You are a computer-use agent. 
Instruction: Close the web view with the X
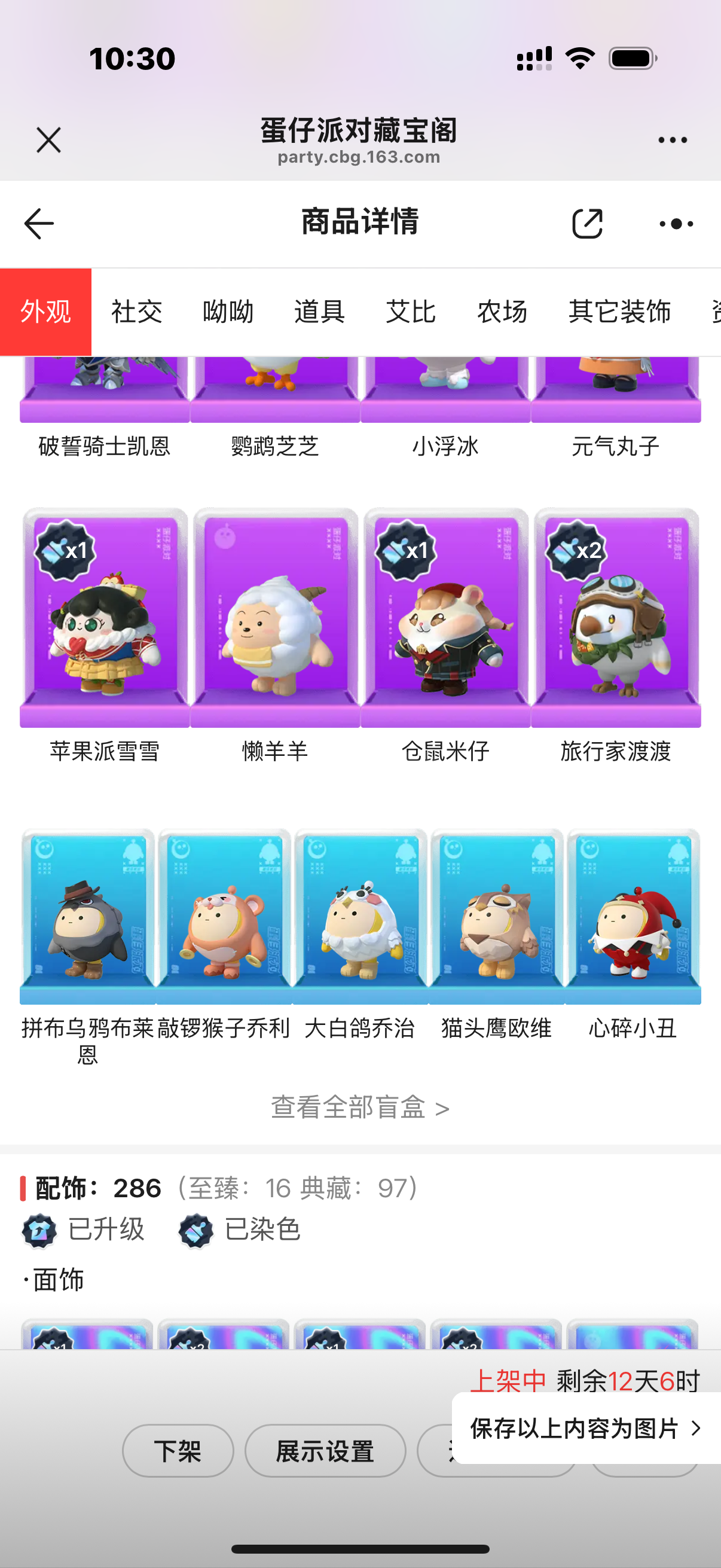pyautogui.click(x=48, y=140)
